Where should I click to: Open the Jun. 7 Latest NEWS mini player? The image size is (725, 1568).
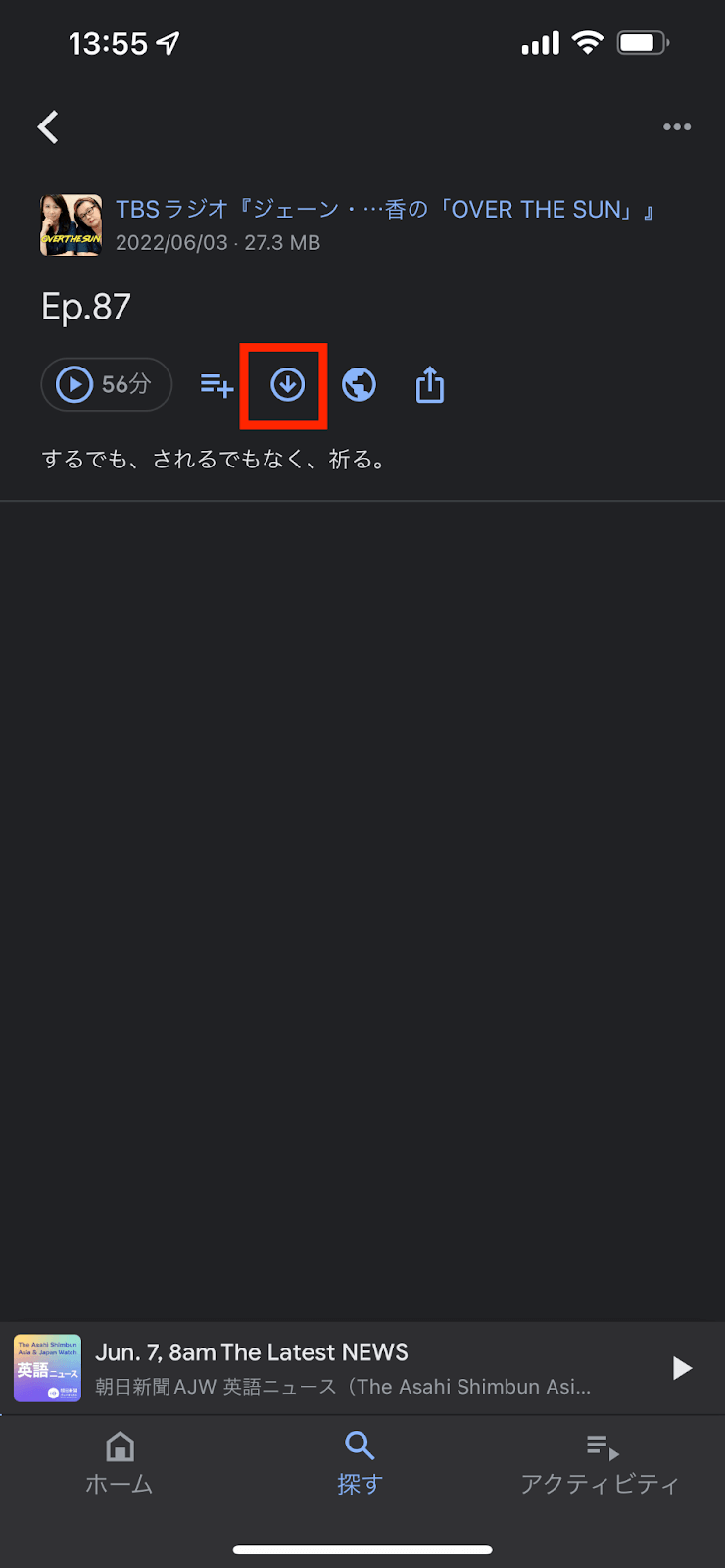click(343, 1368)
